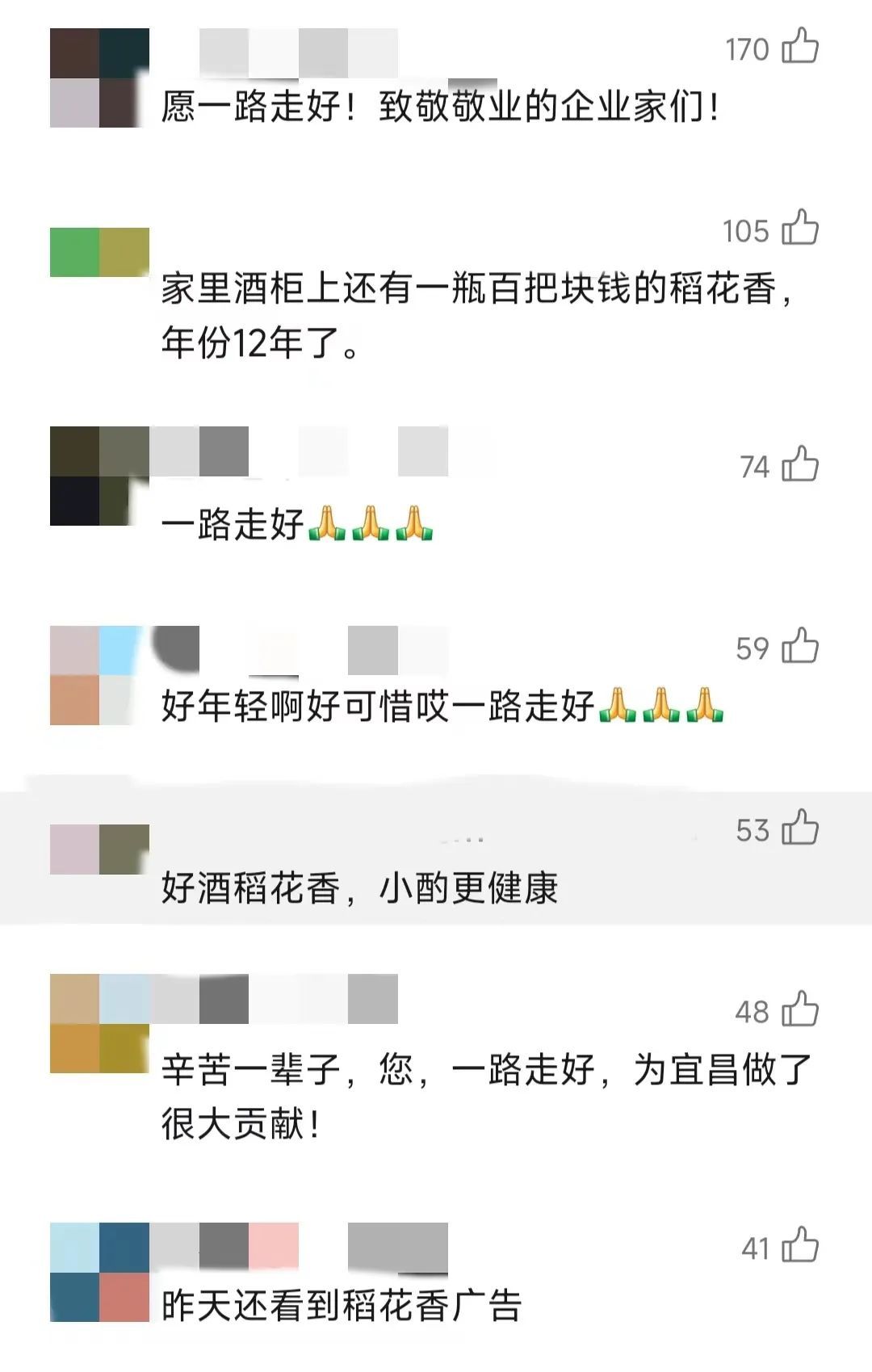Like the comment 愿一路走好！致敬敬业的企业家们
Screen dimensions: 872x1372
pyautogui.click(x=800, y=46)
